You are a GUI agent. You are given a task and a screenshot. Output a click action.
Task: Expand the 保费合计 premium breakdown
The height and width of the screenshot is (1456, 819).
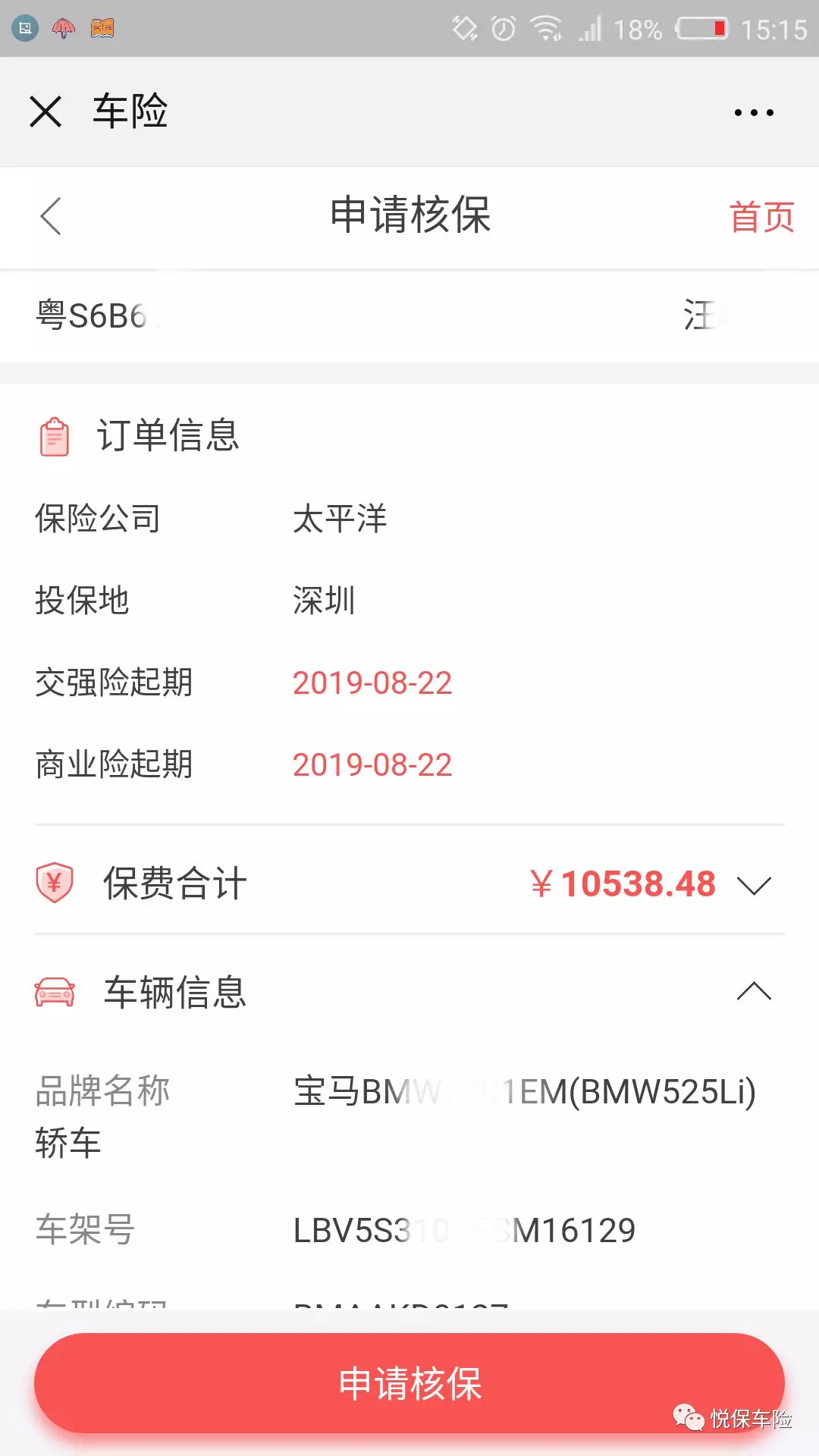pos(754,885)
